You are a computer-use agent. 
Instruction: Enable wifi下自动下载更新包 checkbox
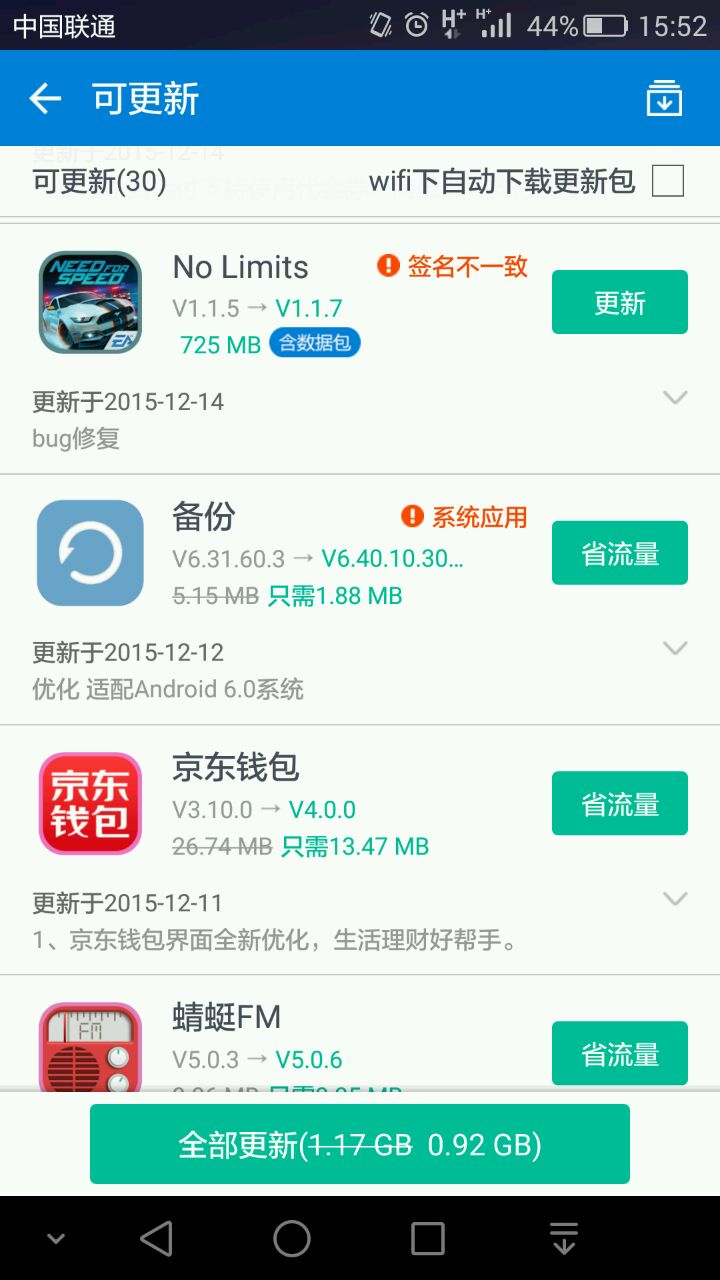667,181
